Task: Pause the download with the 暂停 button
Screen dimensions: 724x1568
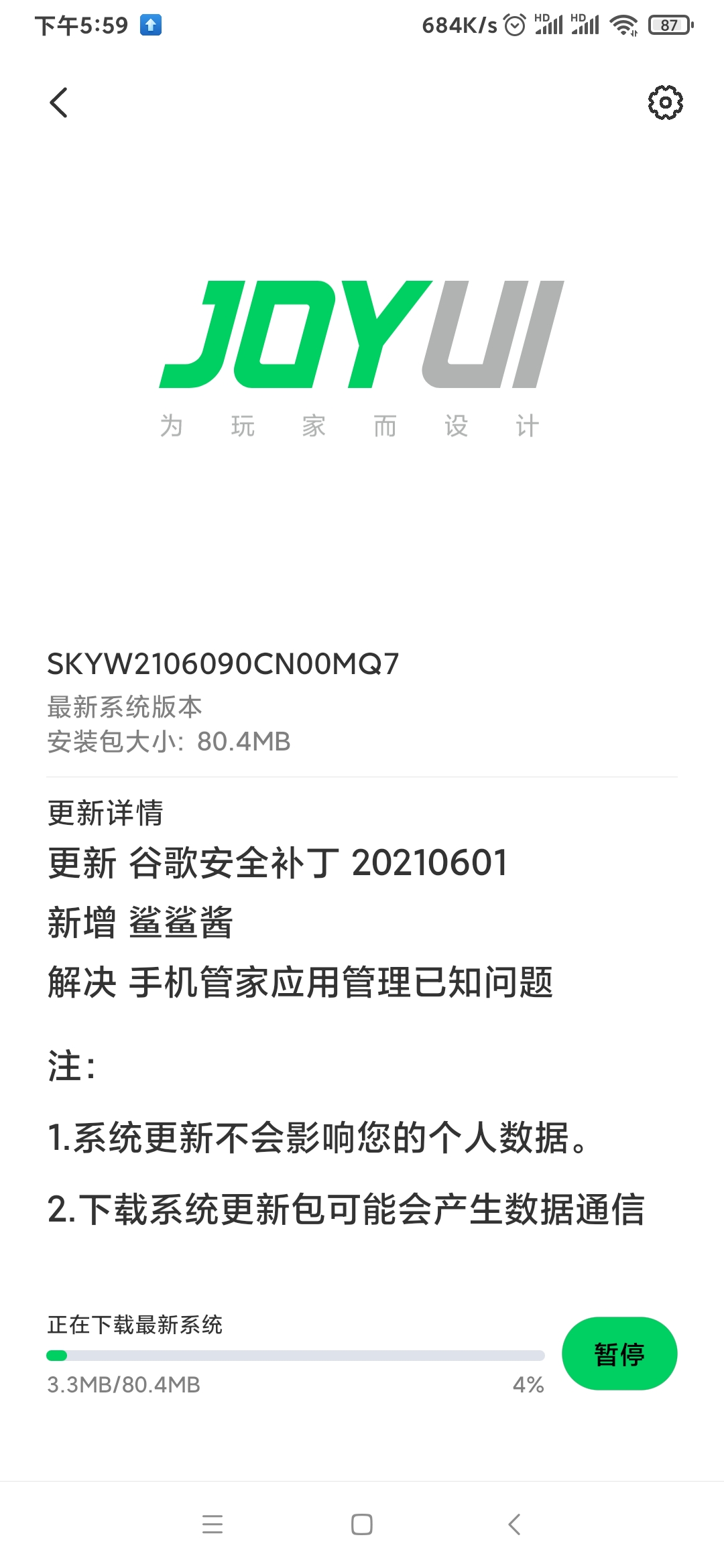Action: (x=619, y=1354)
